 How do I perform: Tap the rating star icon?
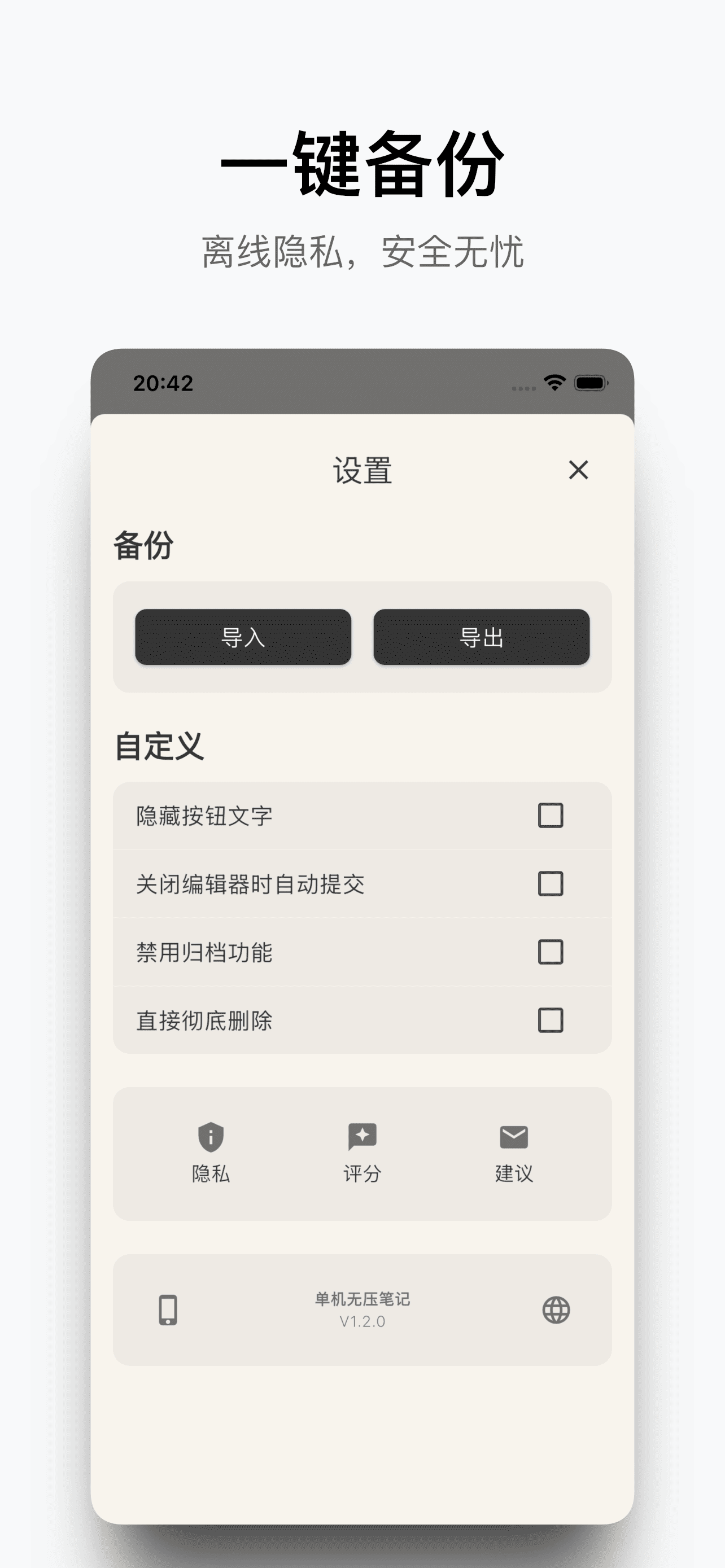tap(362, 1137)
